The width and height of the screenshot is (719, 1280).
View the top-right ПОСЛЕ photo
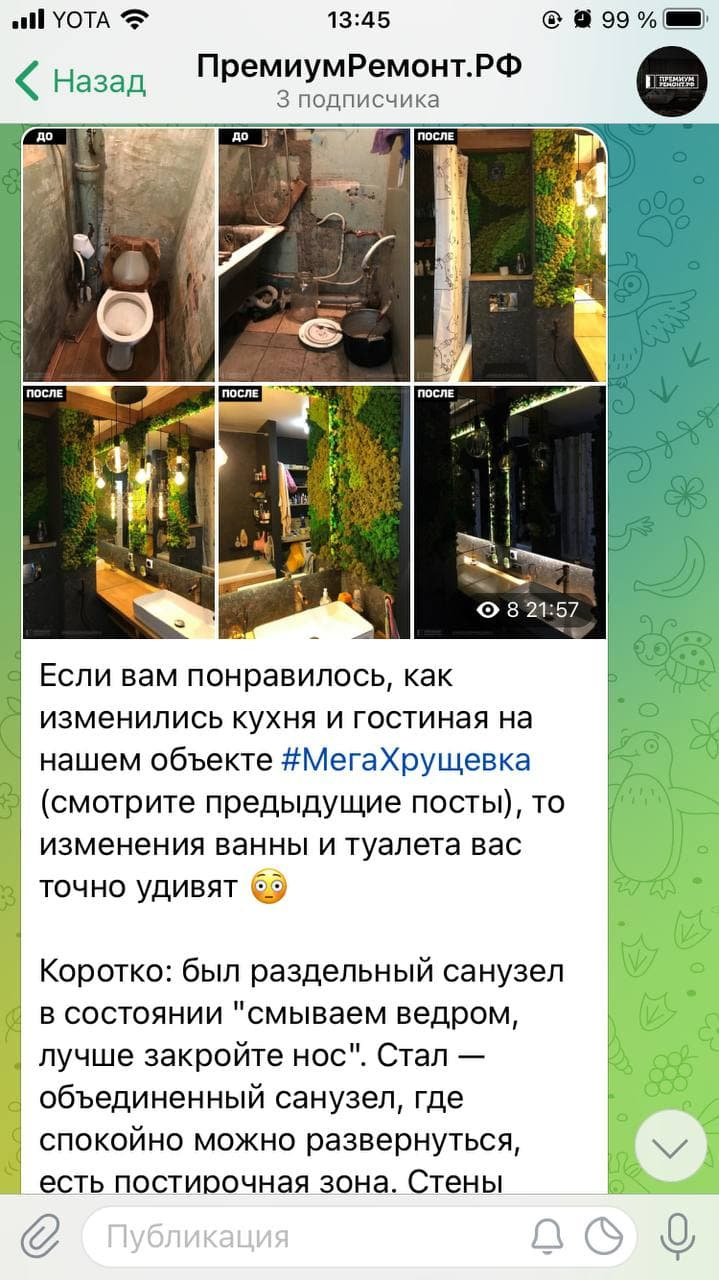click(x=510, y=254)
